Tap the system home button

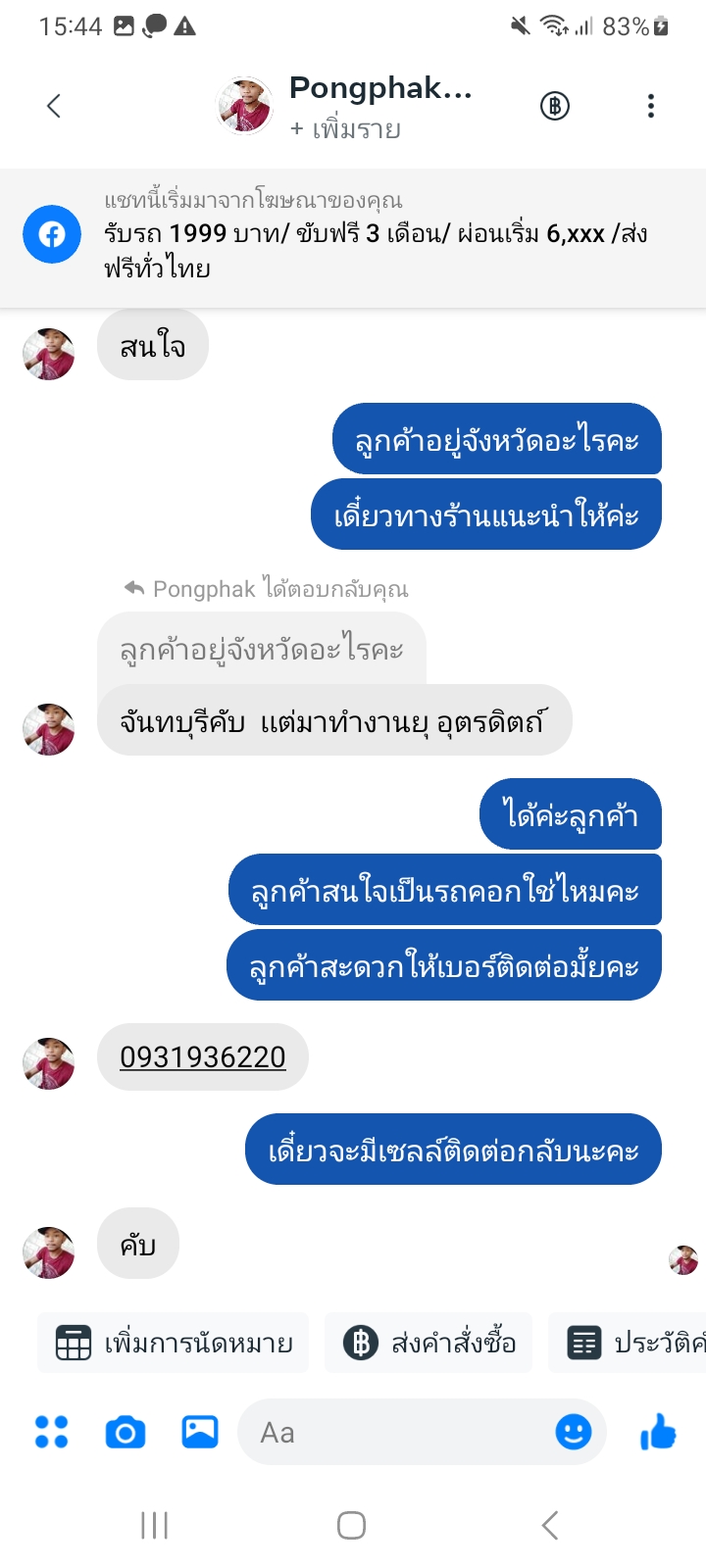pos(351,1525)
